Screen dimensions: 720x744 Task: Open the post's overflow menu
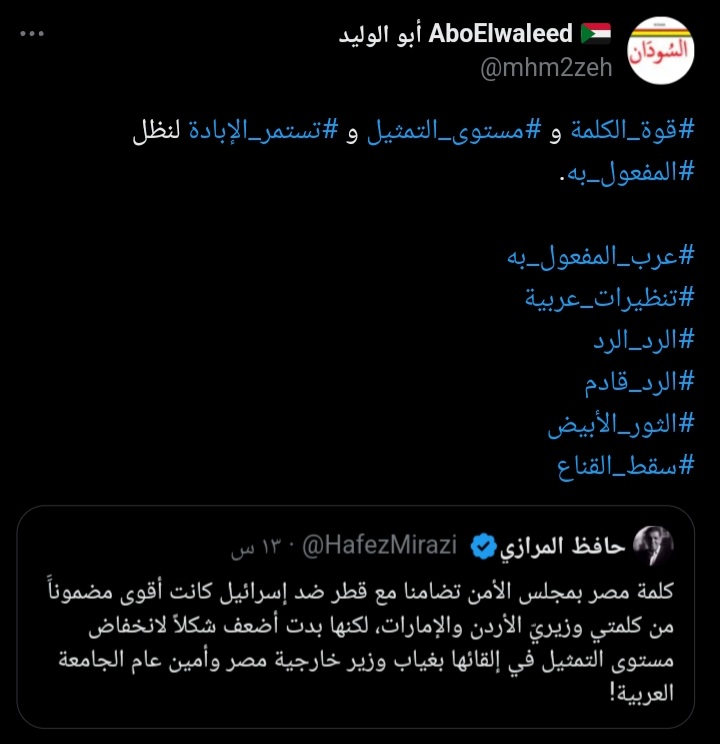point(33,34)
